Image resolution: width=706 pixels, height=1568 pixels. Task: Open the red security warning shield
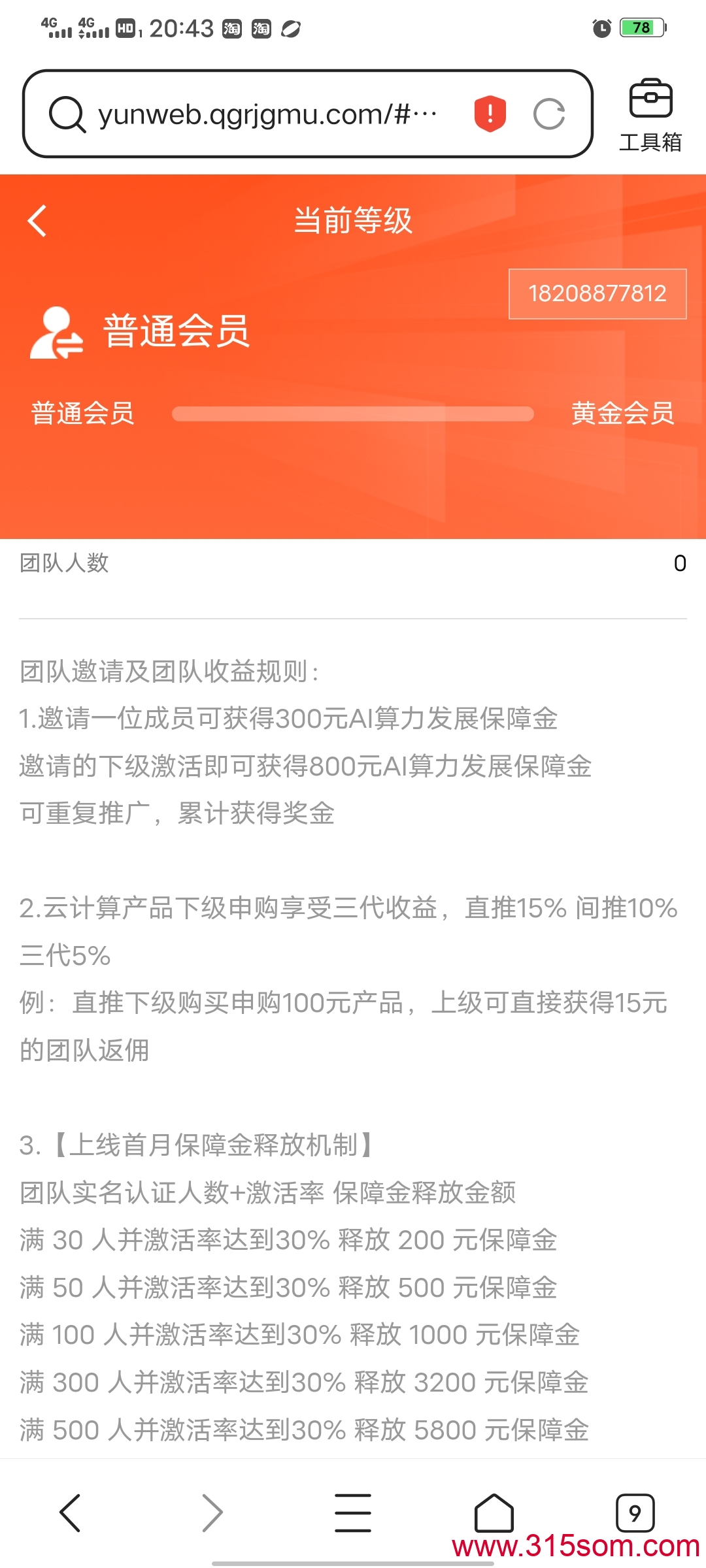pyautogui.click(x=490, y=114)
